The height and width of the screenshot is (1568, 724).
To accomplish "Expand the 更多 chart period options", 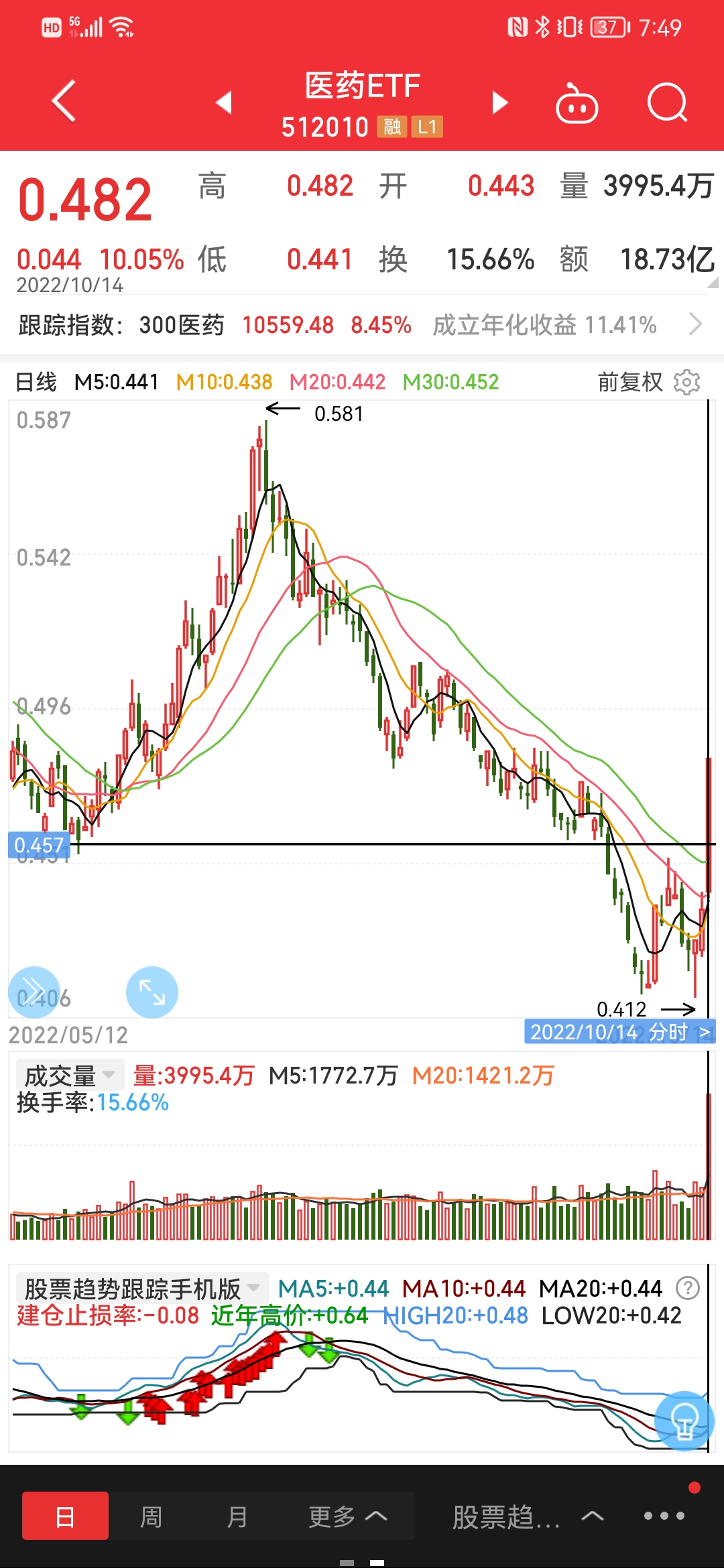I will pyautogui.click(x=347, y=1516).
